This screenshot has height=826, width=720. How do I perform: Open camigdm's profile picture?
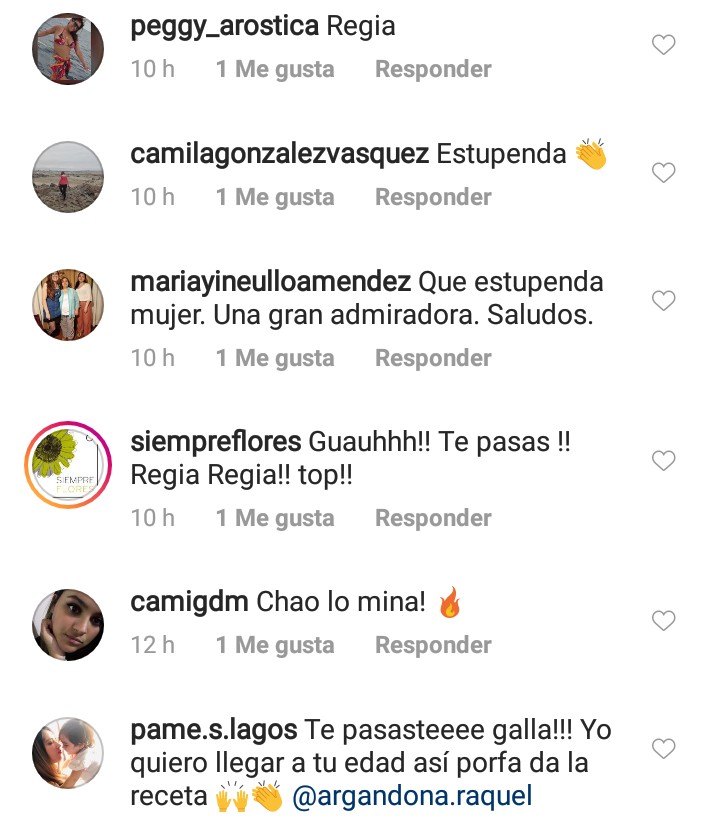[68, 625]
